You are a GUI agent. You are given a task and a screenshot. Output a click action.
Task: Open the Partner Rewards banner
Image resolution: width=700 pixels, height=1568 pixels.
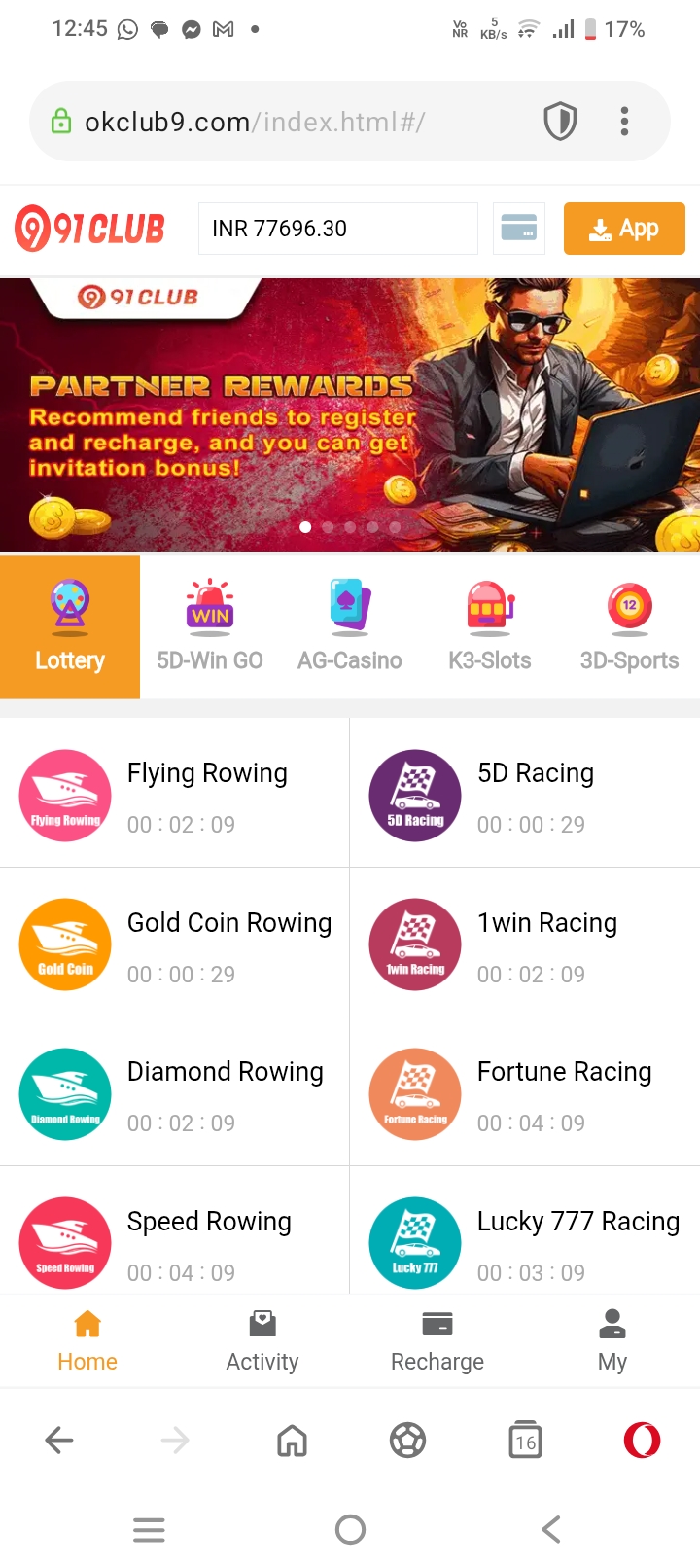[350, 413]
